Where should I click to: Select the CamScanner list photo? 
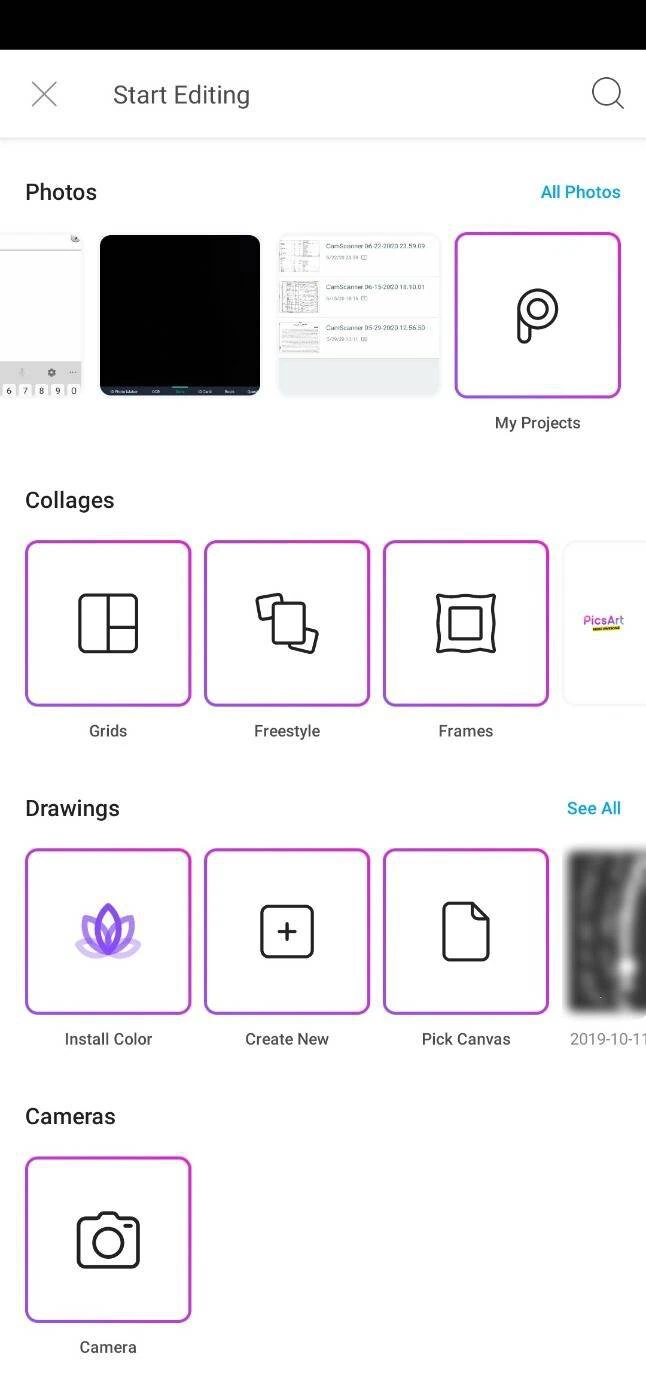pos(358,315)
